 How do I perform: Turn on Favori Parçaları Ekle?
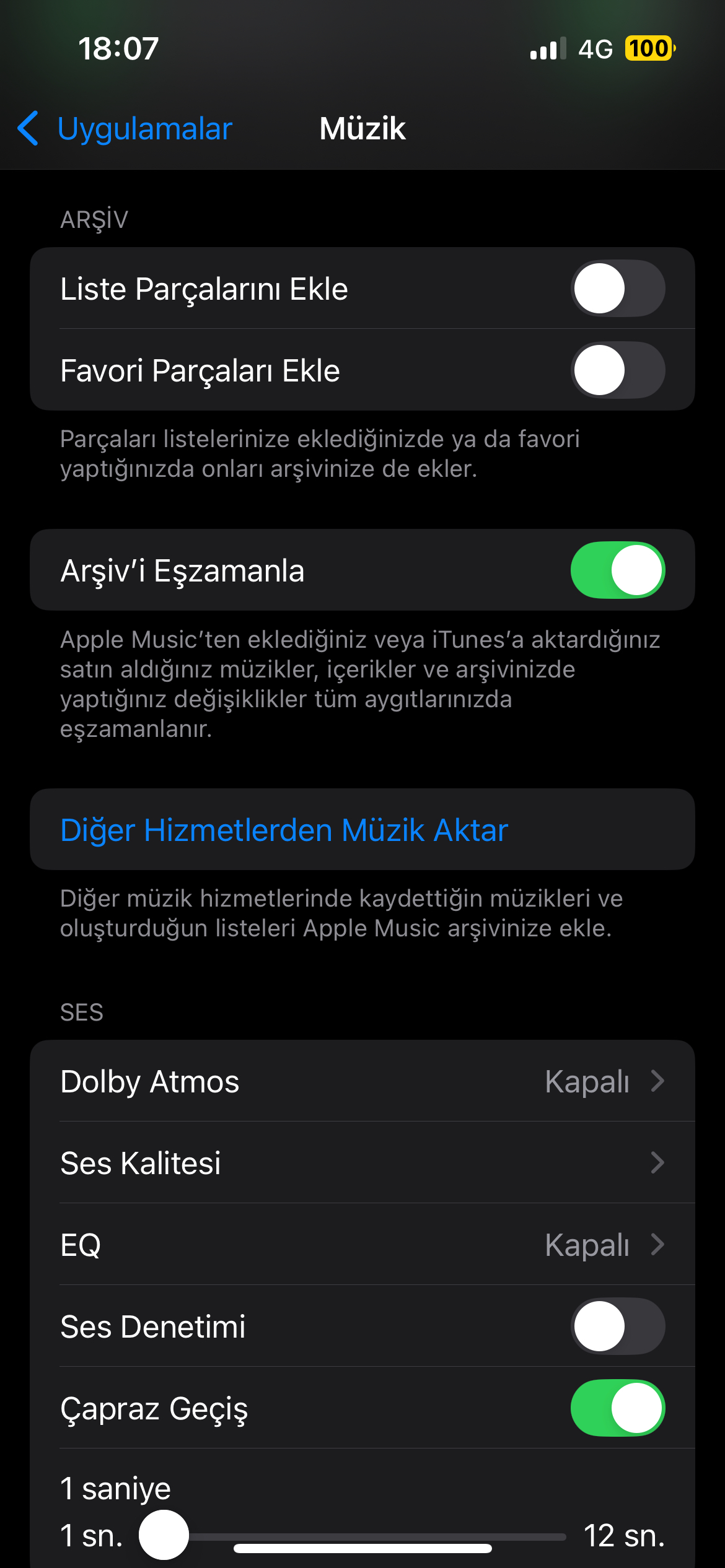click(617, 370)
